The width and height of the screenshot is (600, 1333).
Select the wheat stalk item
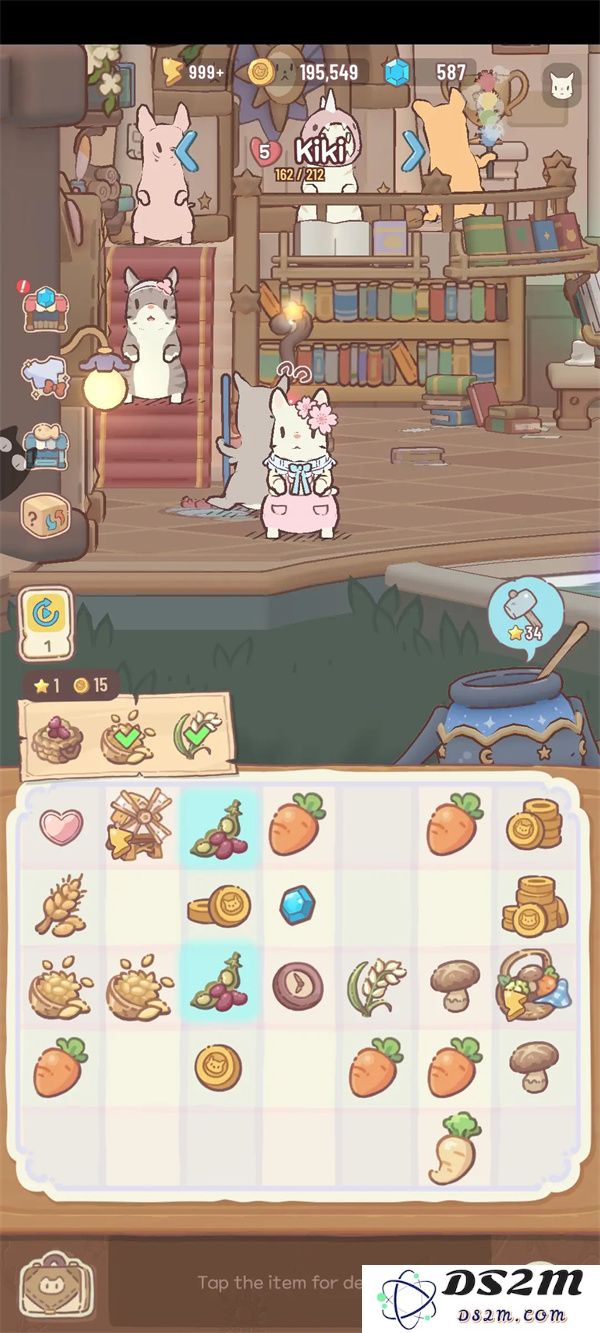60,905
